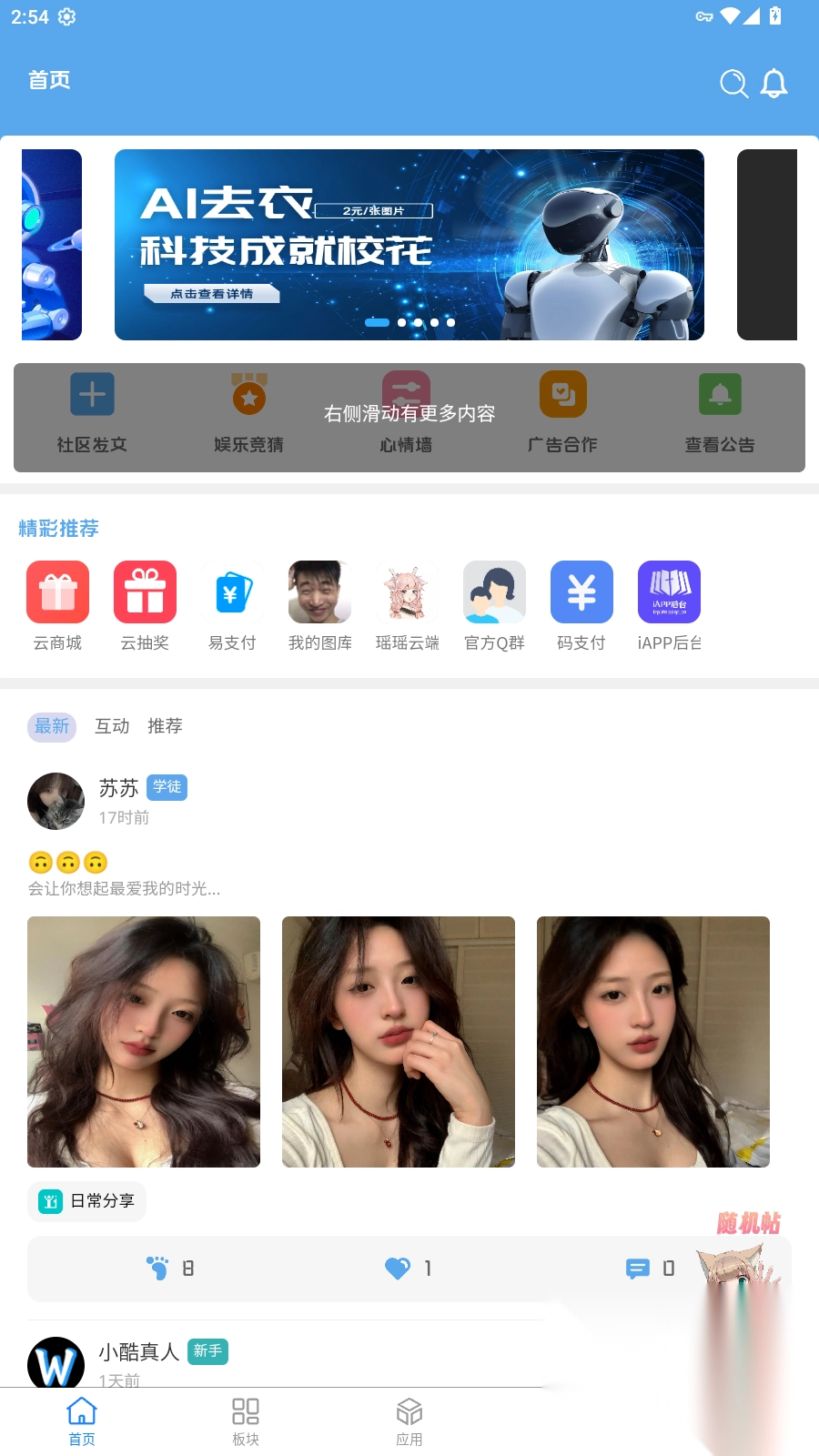Open the 日常分享 topic chip

point(87,1201)
